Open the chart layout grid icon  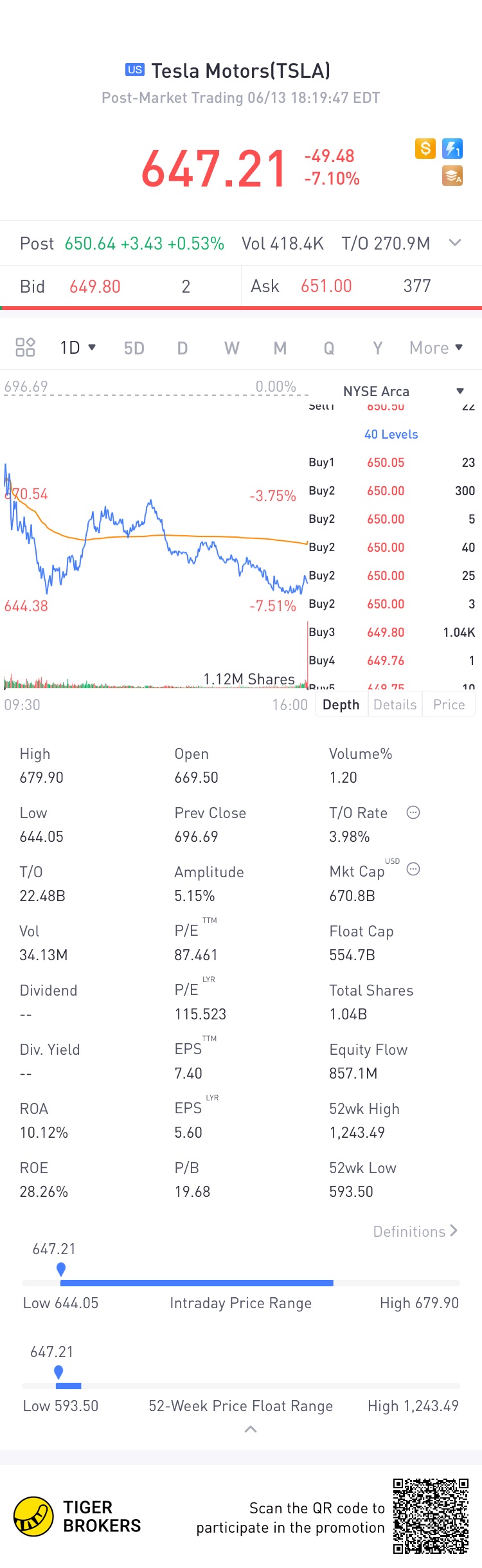25,347
